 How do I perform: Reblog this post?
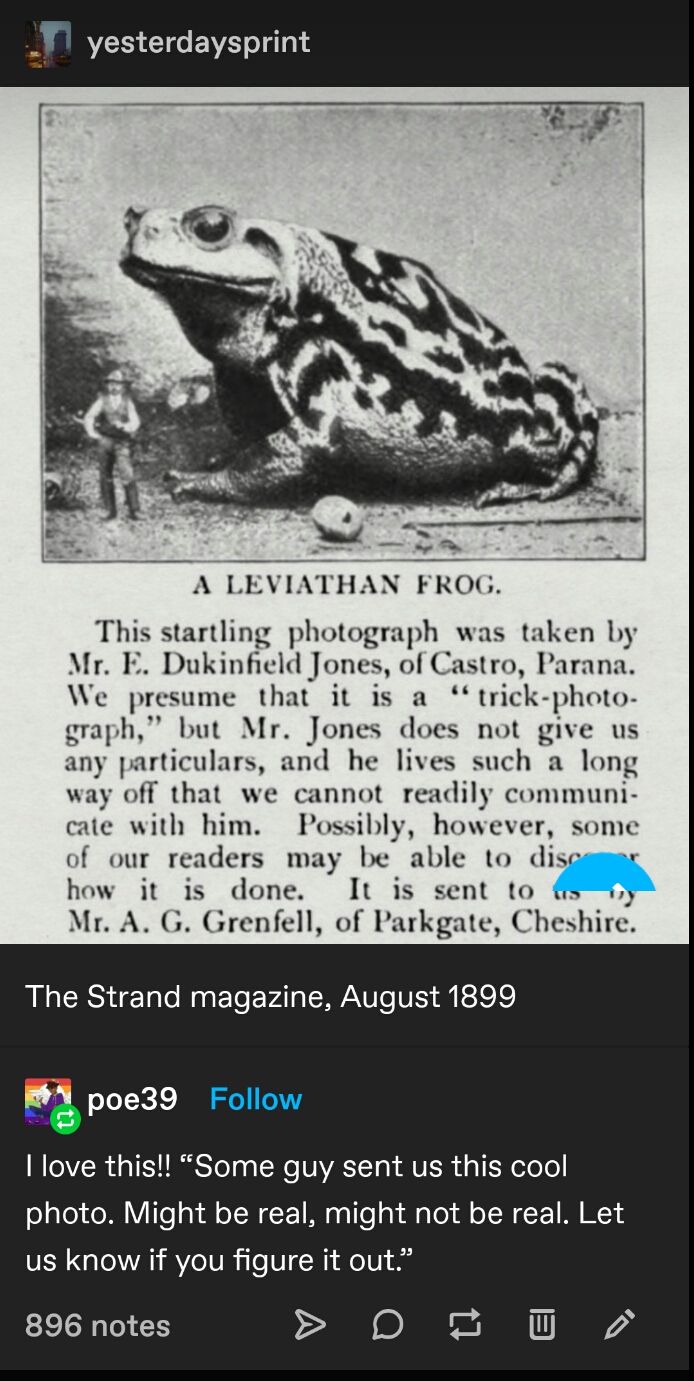tap(464, 1325)
